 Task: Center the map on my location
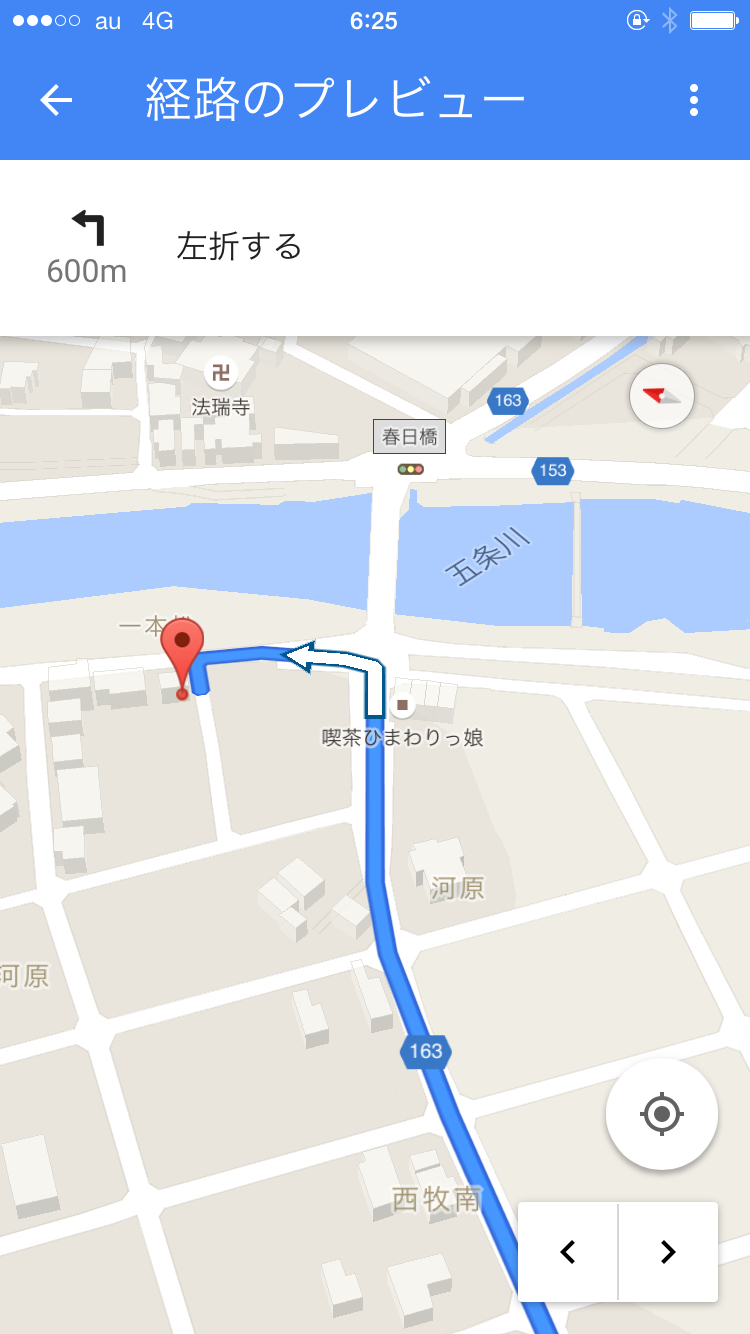[x=662, y=1113]
